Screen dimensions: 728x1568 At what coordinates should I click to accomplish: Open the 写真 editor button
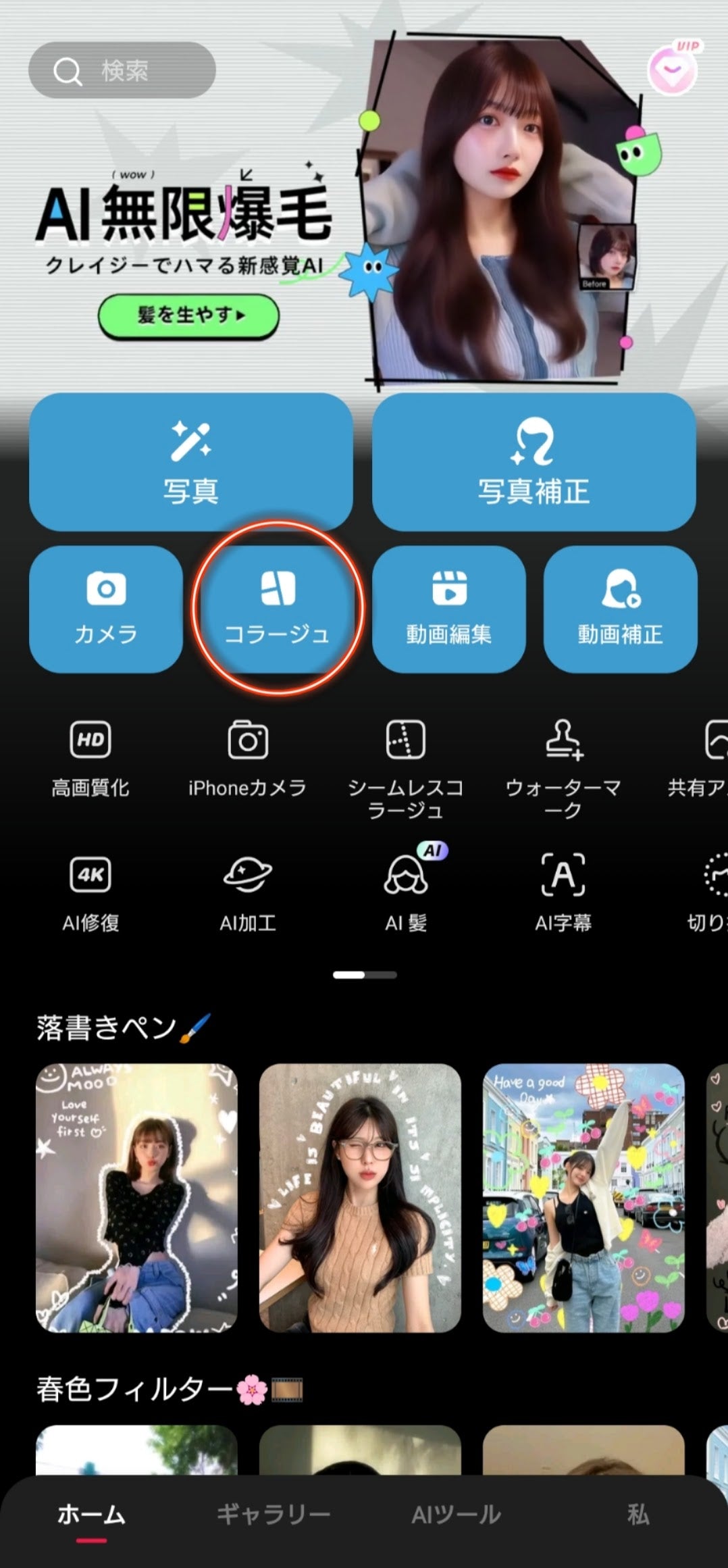[190, 463]
